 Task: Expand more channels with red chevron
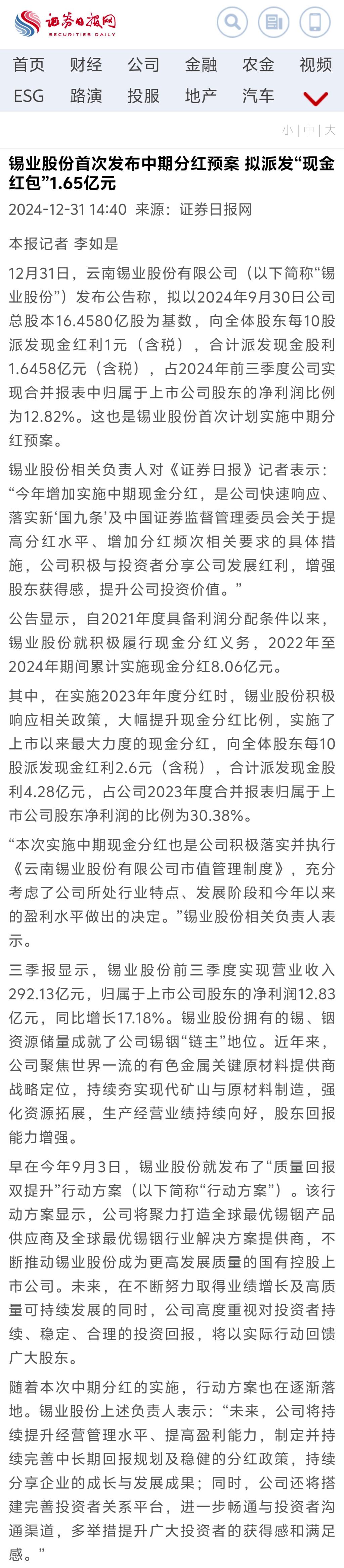[315, 98]
